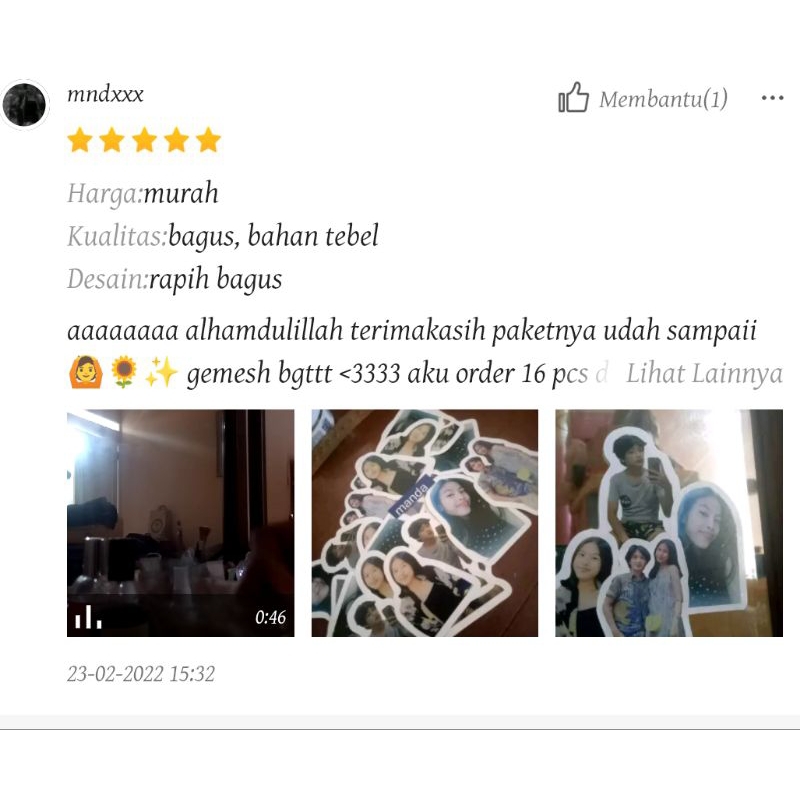Play the 0:46 review video
The image size is (800, 800).
coord(180,523)
